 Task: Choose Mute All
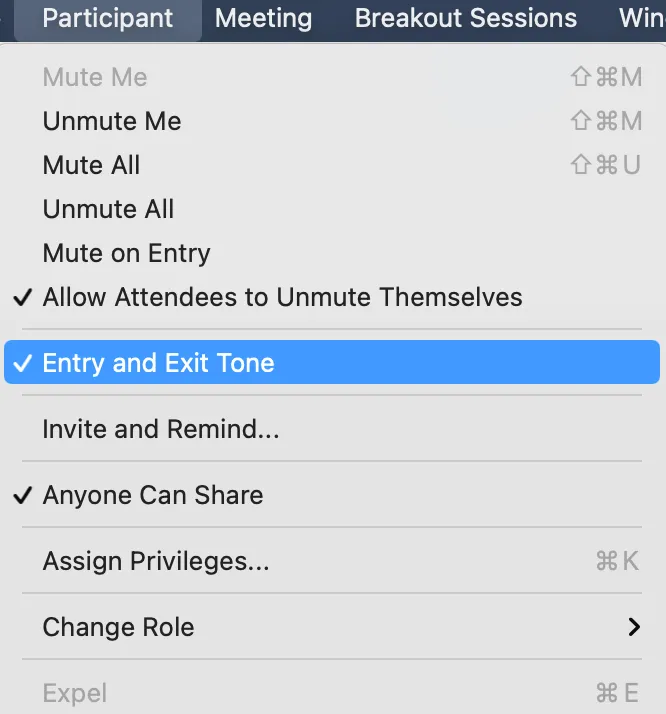[91, 166]
